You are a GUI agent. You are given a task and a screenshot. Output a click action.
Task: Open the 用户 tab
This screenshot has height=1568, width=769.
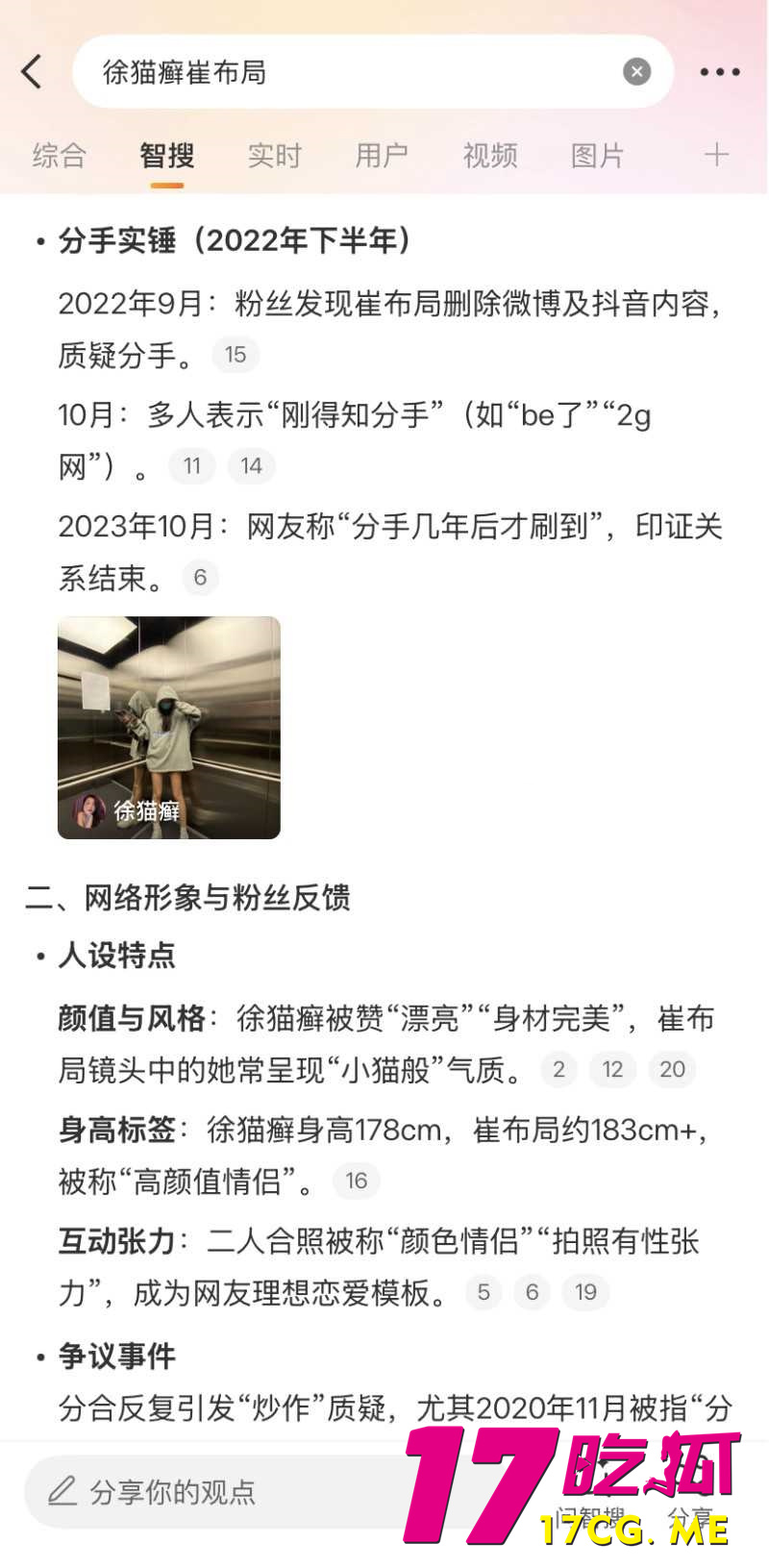(x=383, y=155)
